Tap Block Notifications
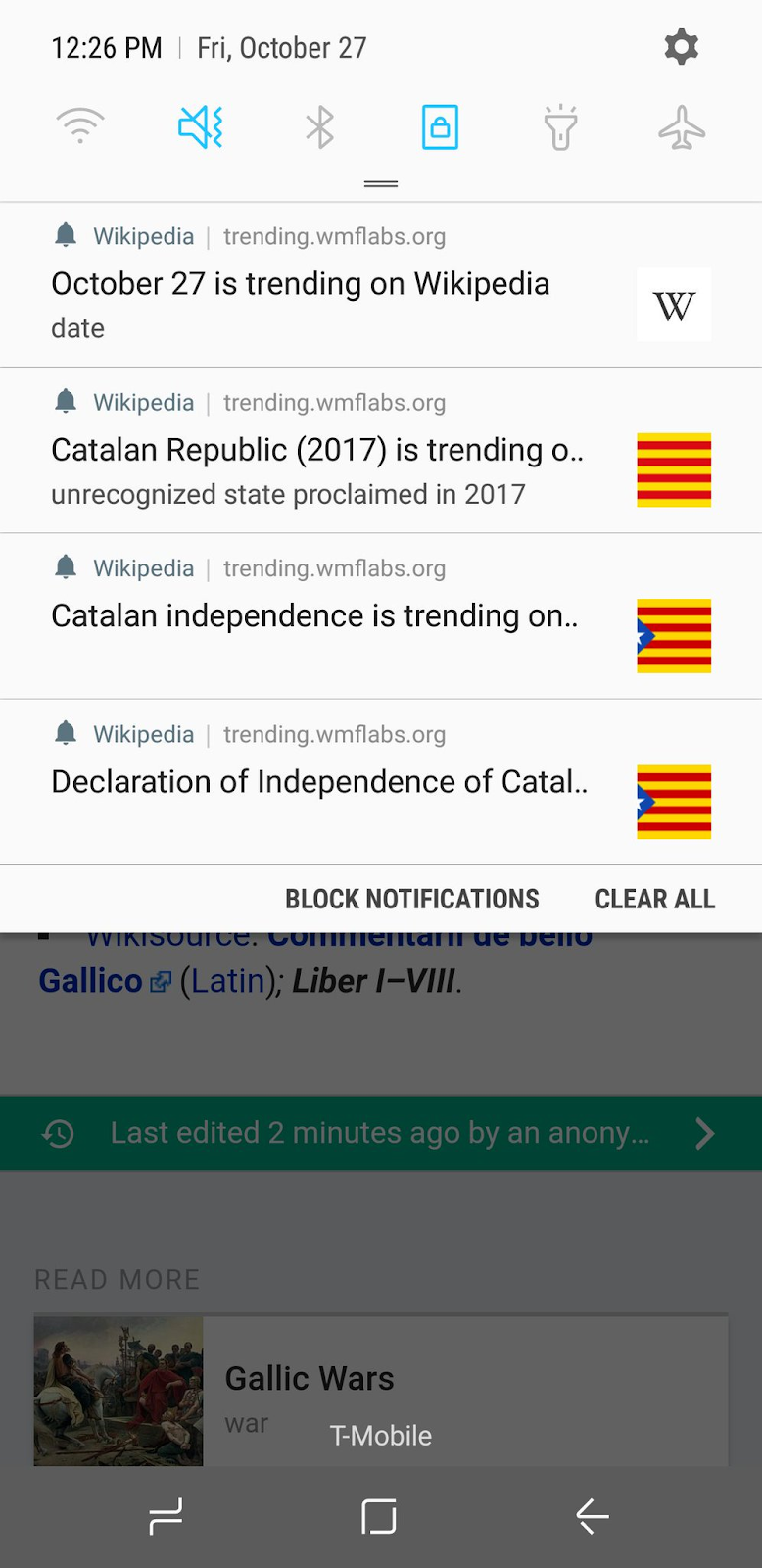Image resolution: width=762 pixels, height=1568 pixels. [x=411, y=899]
